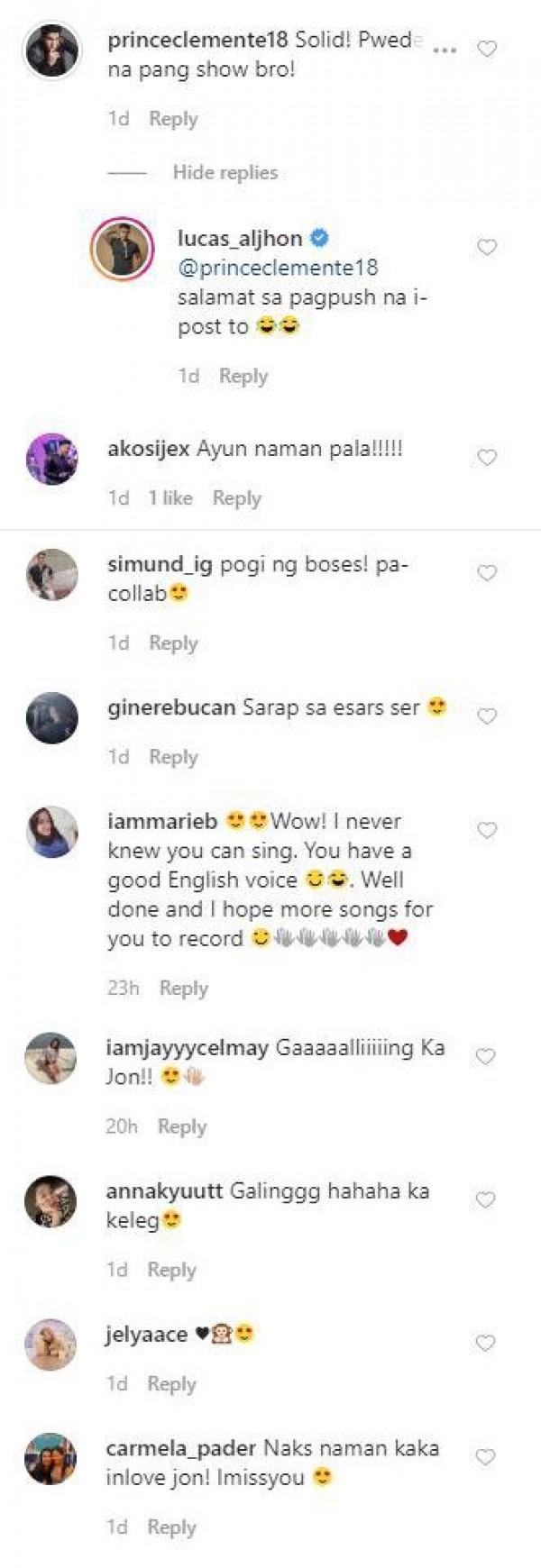Like carmela_pader's comment
This screenshot has height=1568, width=541.
[485, 1457]
